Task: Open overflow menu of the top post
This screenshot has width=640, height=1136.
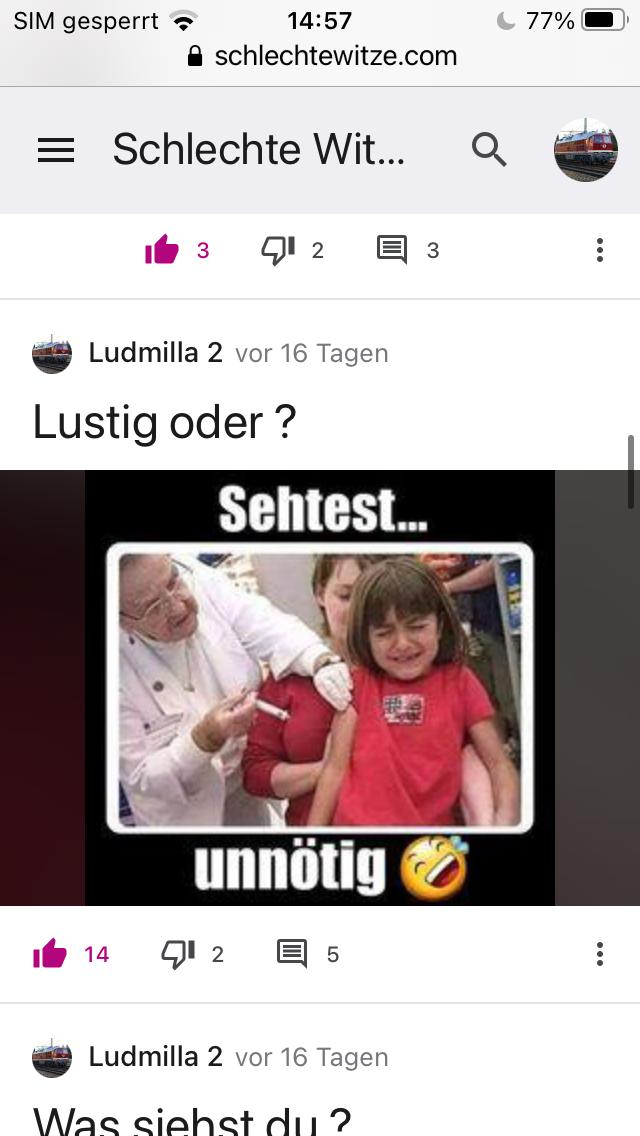Action: coord(599,250)
